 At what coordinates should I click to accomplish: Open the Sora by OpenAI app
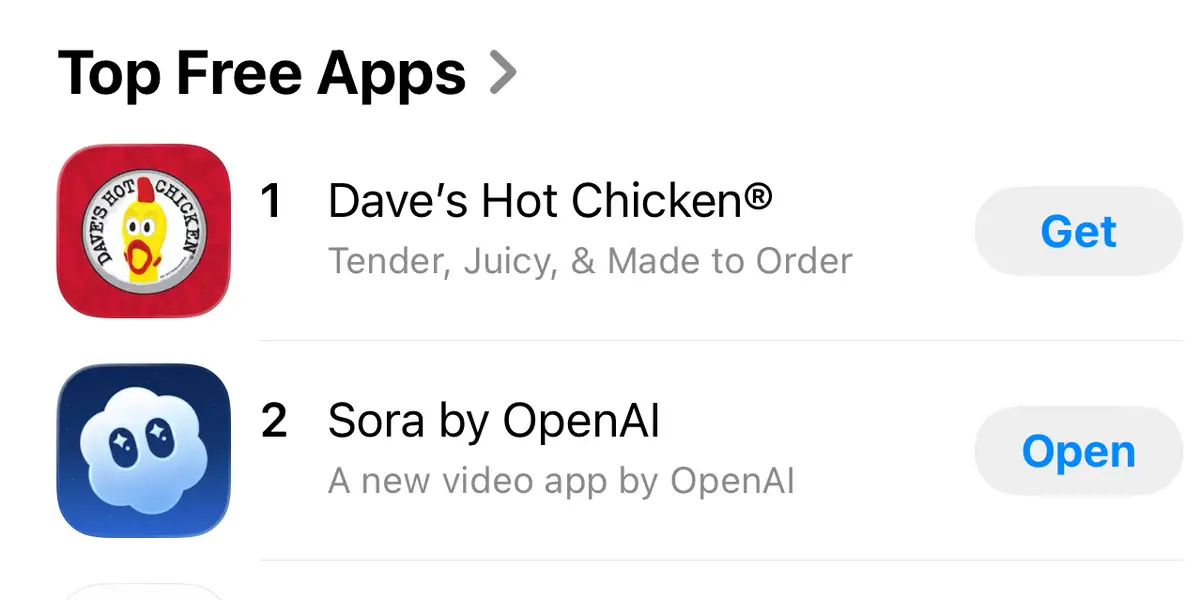tap(1078, 452)
